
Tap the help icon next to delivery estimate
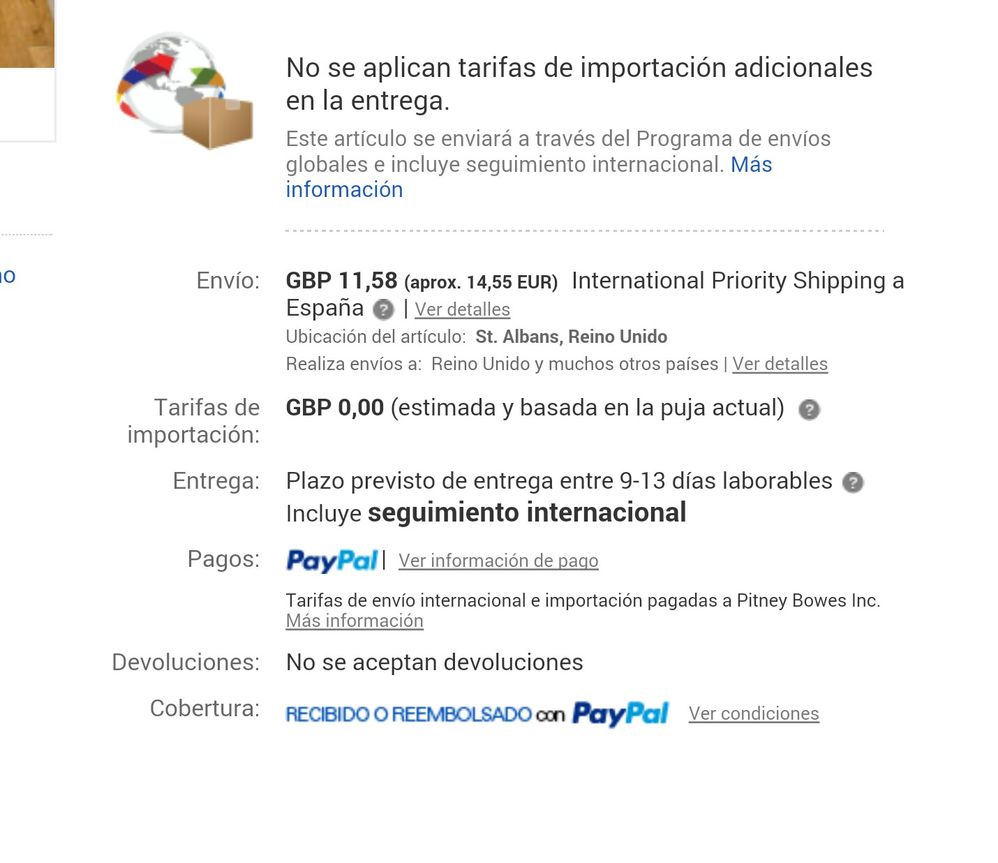coord(852,483)
